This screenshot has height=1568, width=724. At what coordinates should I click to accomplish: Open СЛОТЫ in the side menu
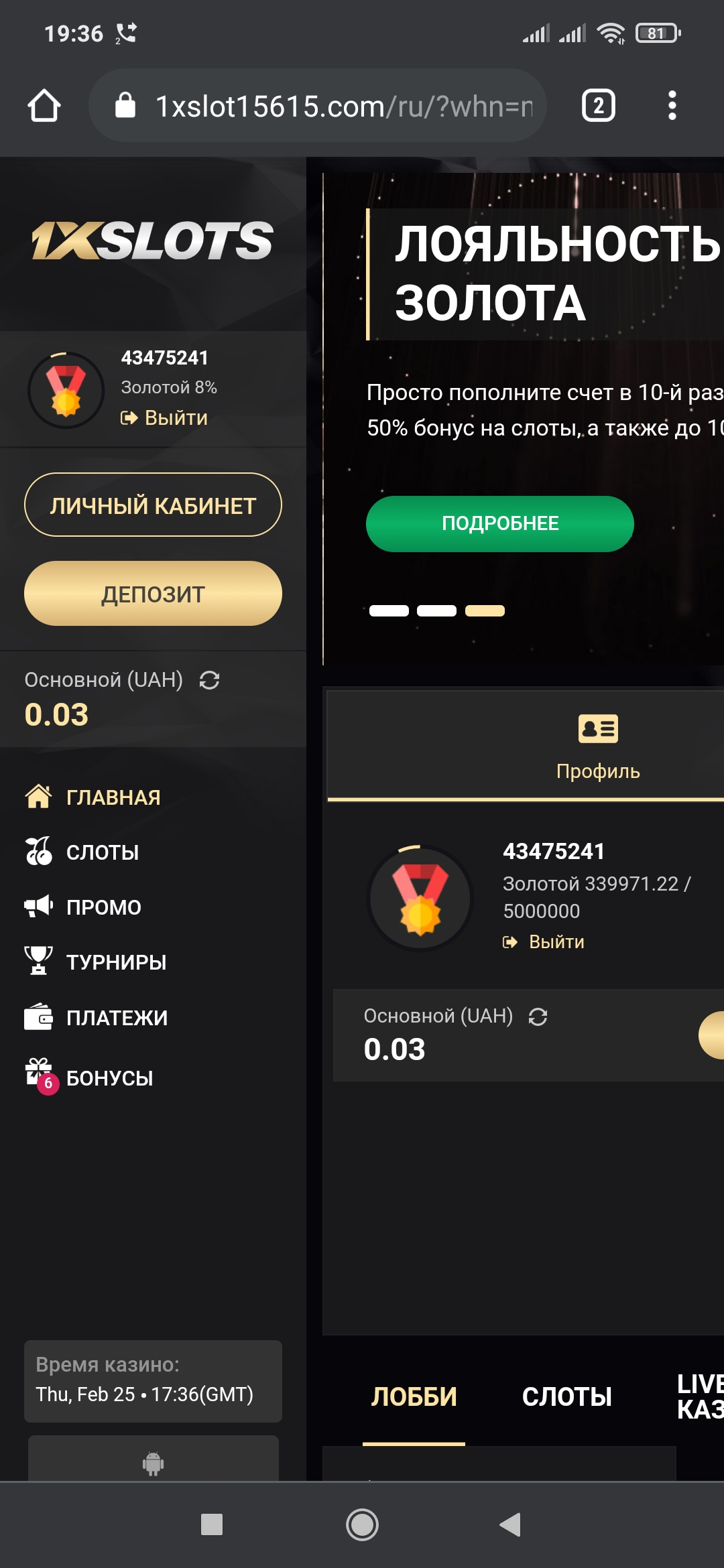[102, 852]
